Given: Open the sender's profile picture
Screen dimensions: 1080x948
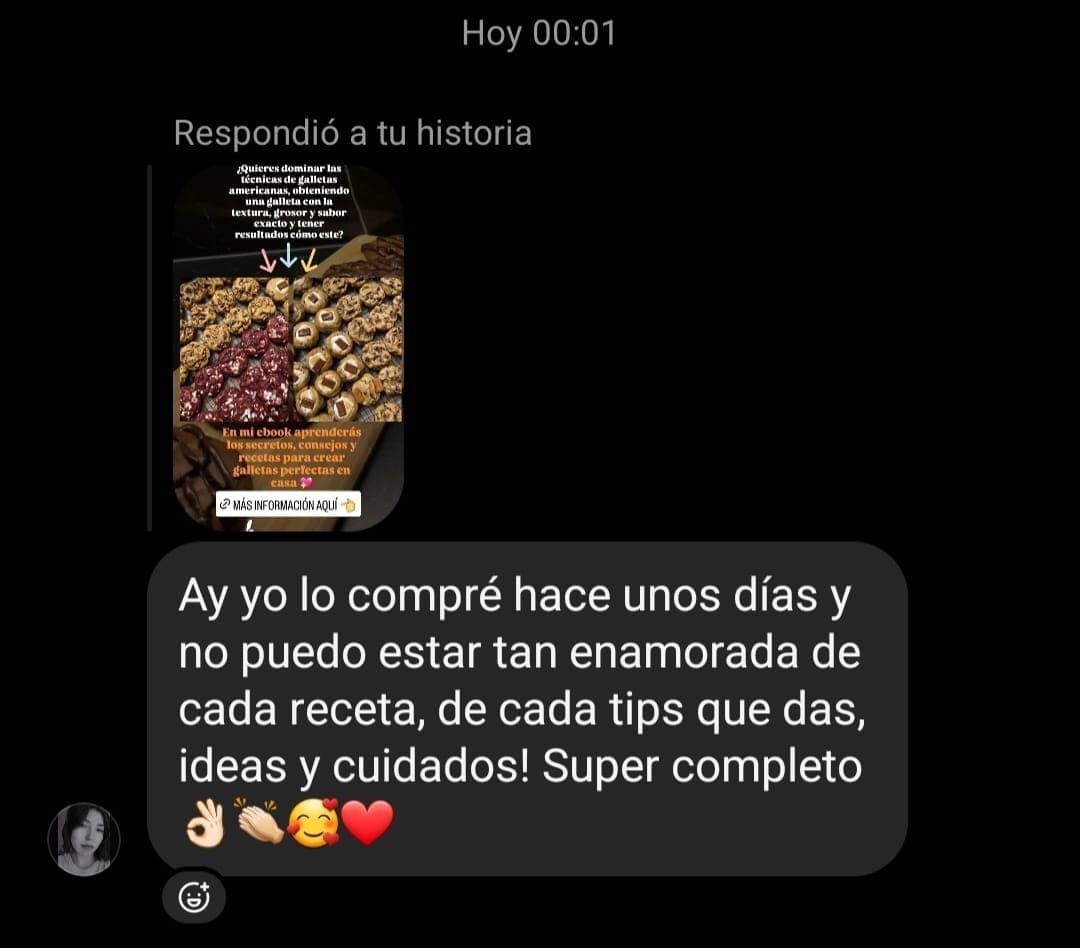Looking at the screenshot, I should (84, 839).
